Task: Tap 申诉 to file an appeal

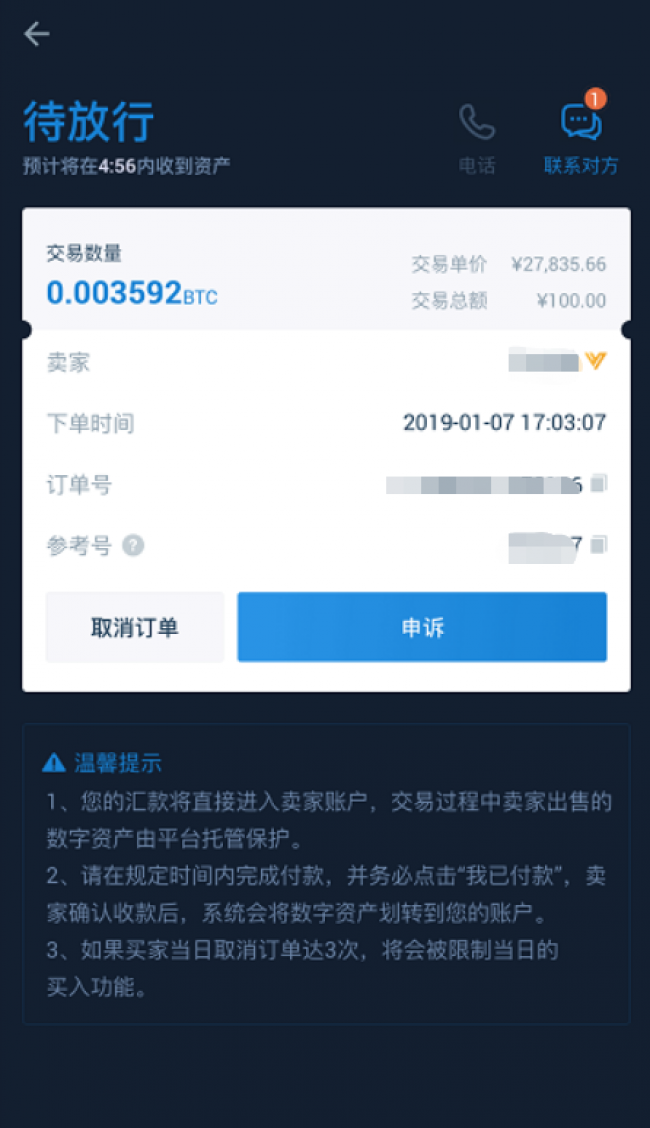Action: pos(422,627)
